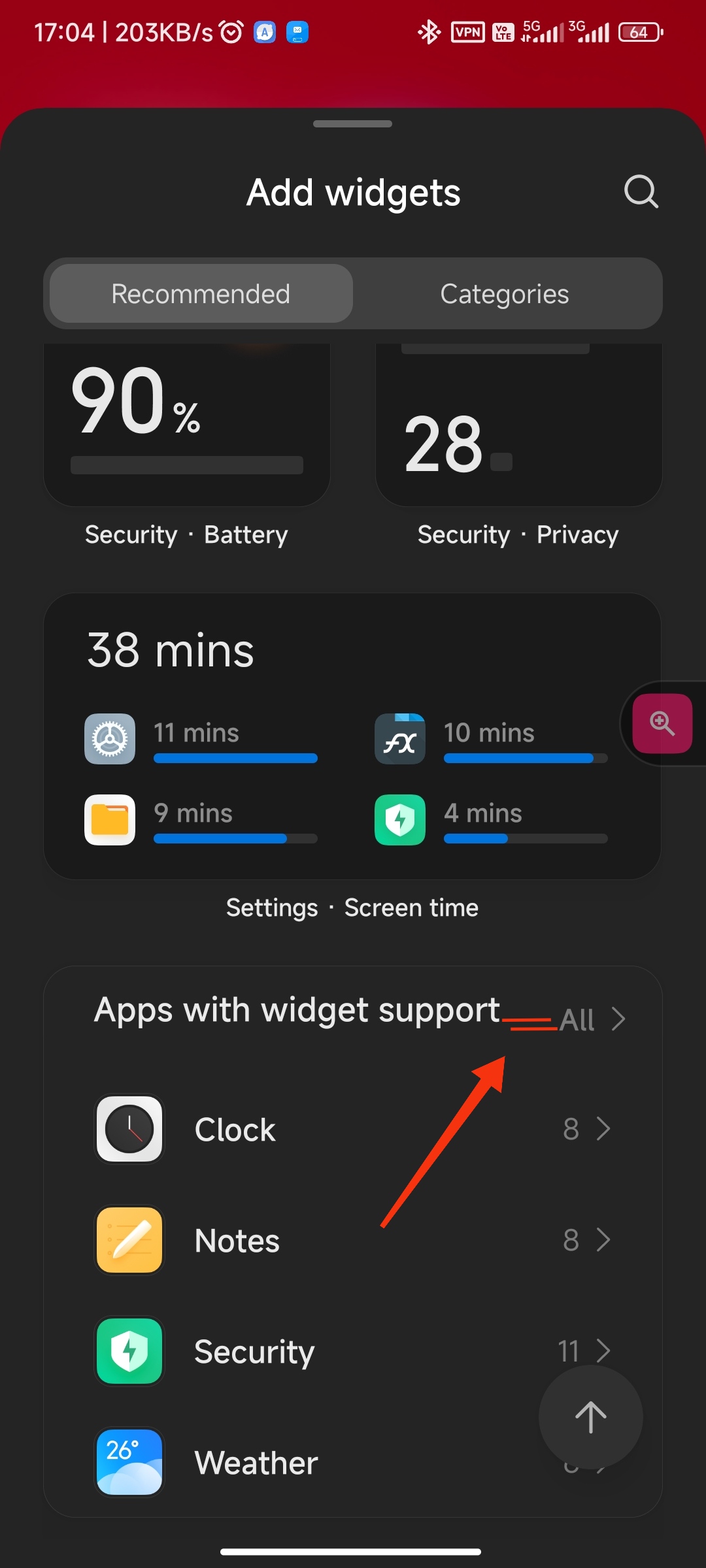Open Notes widgets list

tap(353, 1240)
